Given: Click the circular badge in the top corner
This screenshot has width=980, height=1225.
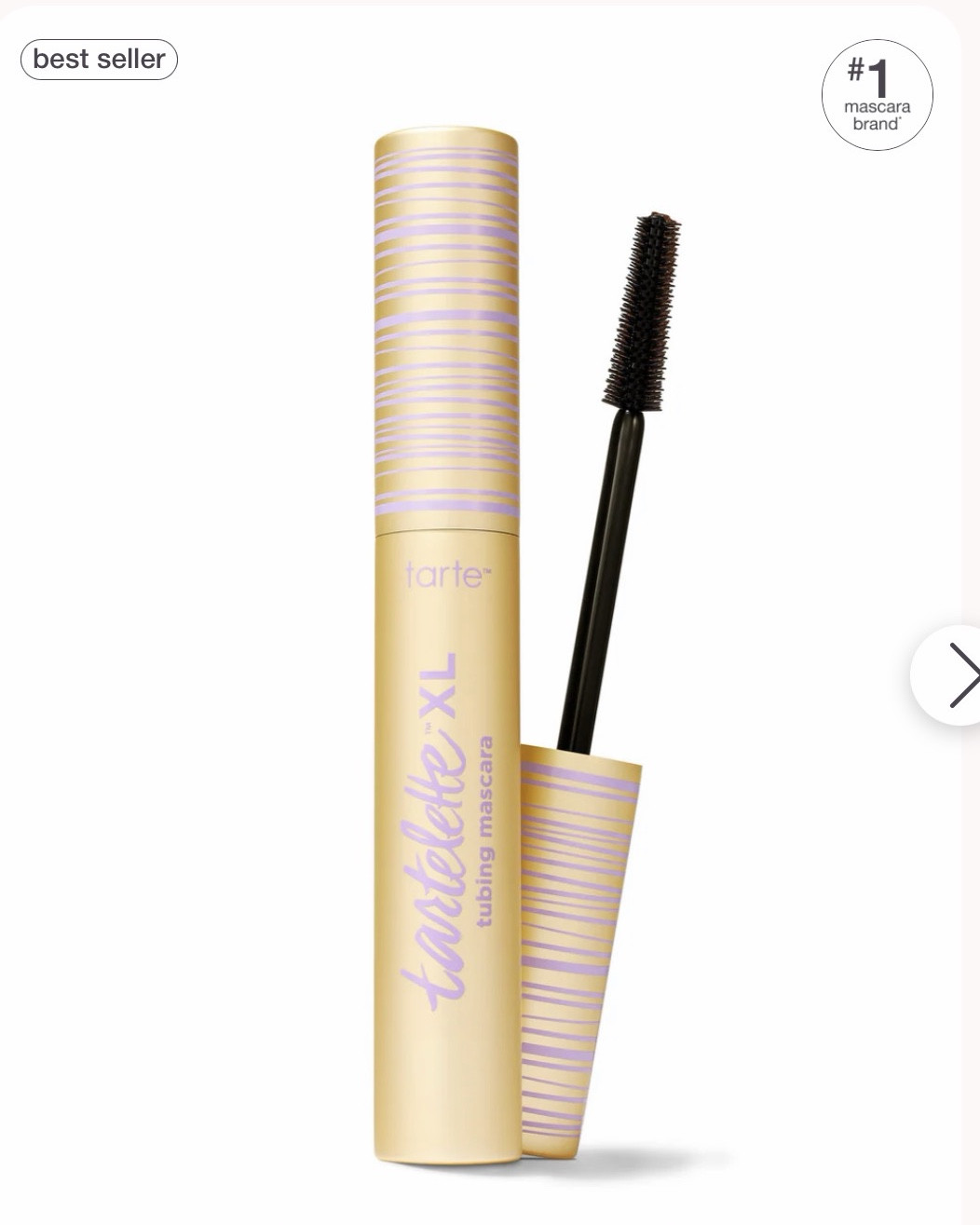Looking at the screenshot, I should (877, 94).
